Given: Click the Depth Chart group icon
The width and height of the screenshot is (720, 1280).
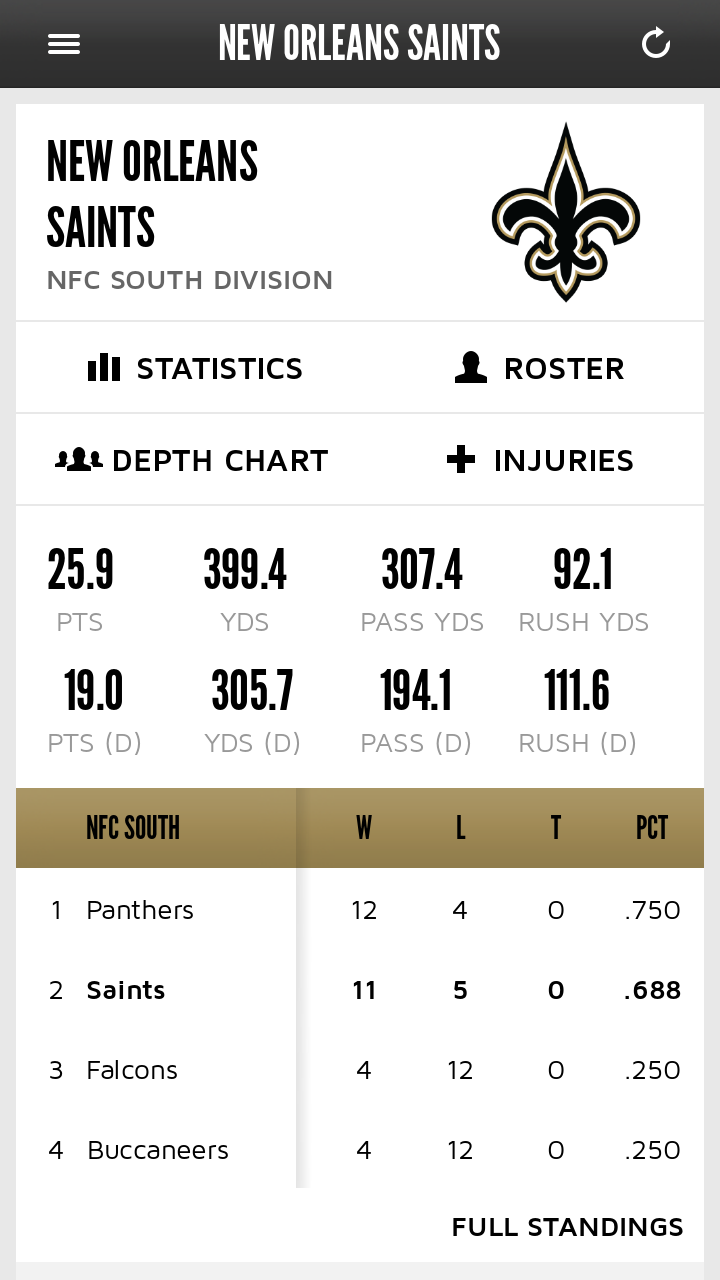Looking at the screenshot, I should tap(78, 460).
